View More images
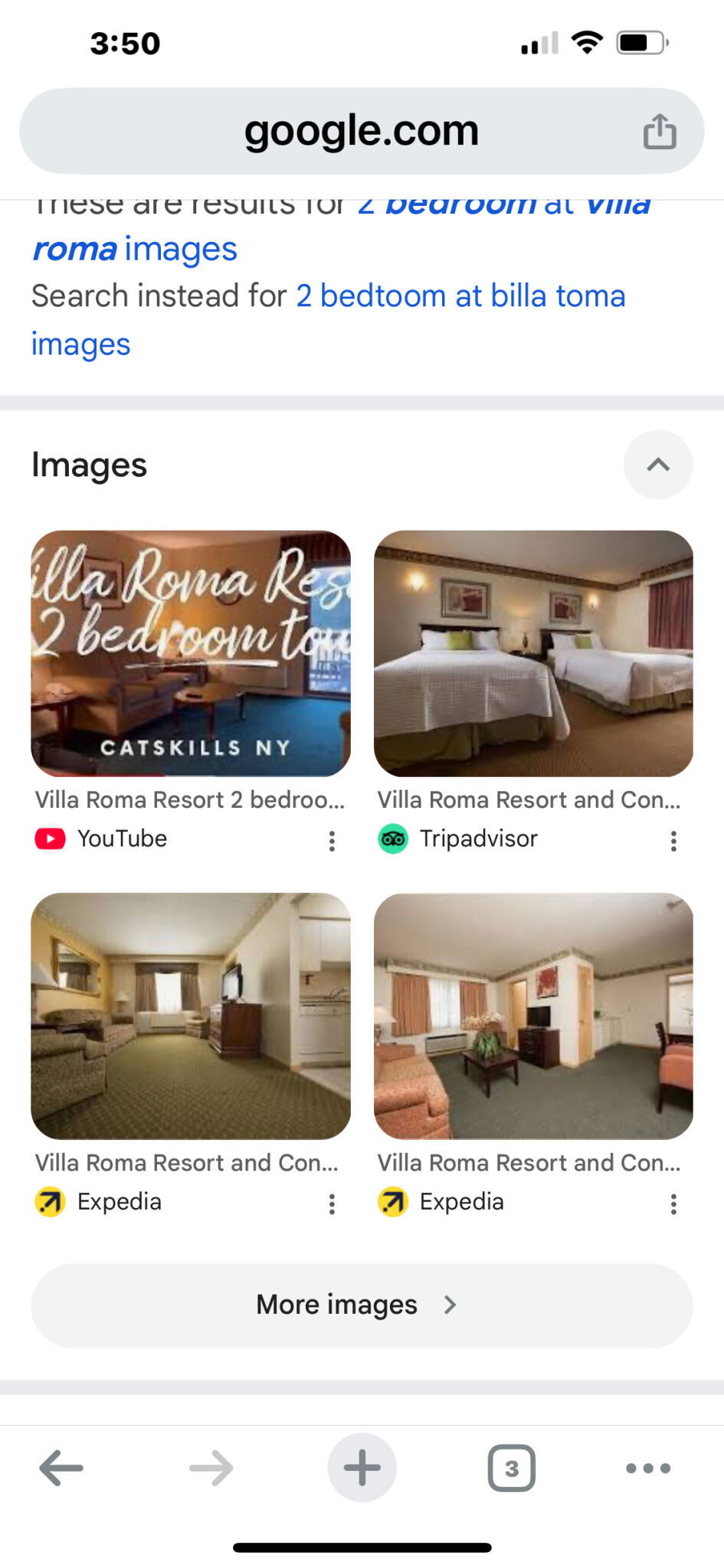Viewport: 724px width, 1568px height. point(362,1305)
